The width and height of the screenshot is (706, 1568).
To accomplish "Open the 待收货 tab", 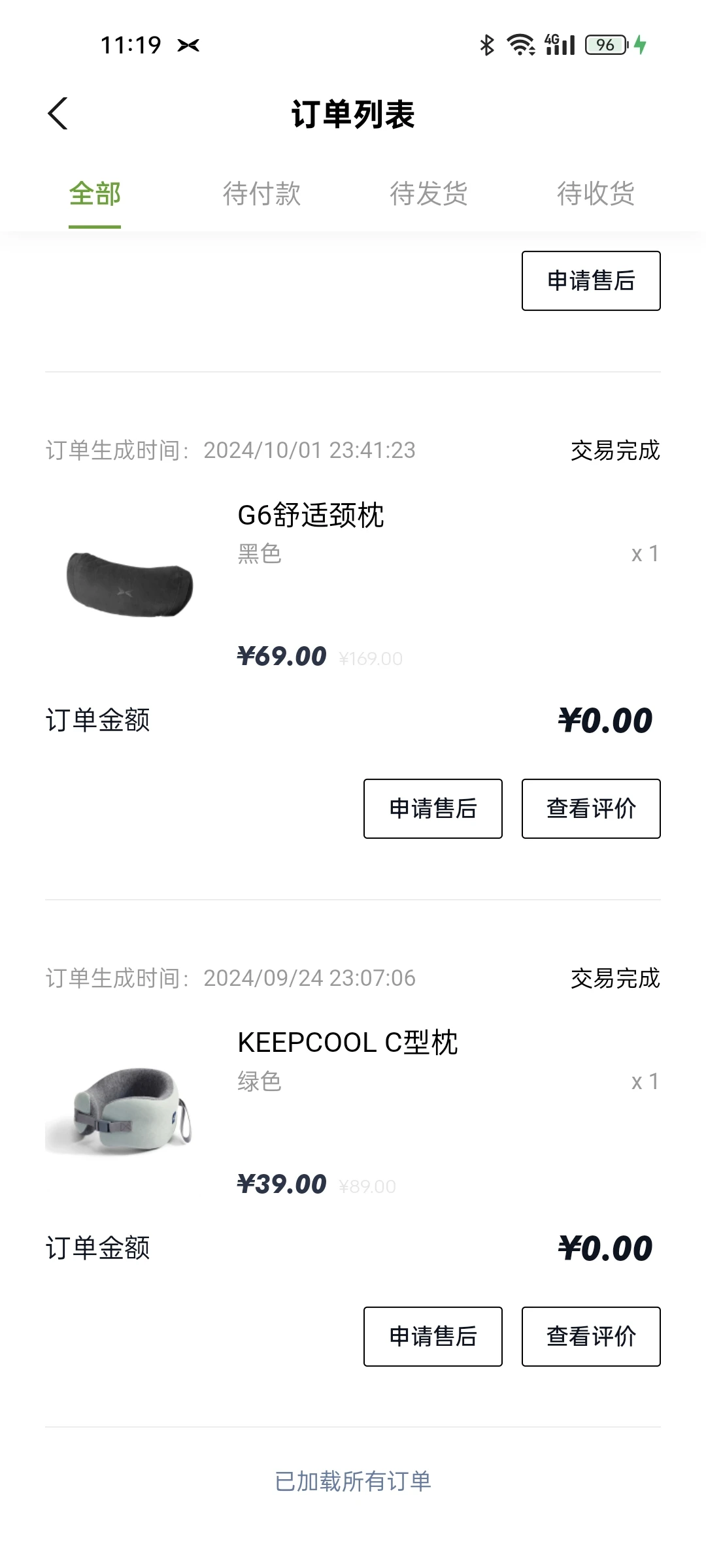I will [x=596, y=194].
